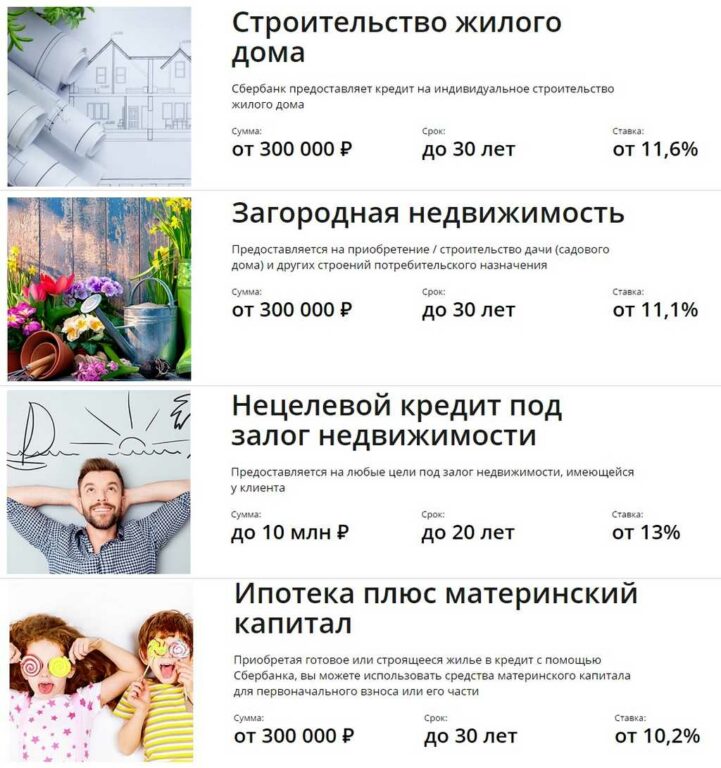Viewport: 721px width, 768px height.
Task: Open the Загородная недвижимость loan card
Action: (x=427, y=213)
